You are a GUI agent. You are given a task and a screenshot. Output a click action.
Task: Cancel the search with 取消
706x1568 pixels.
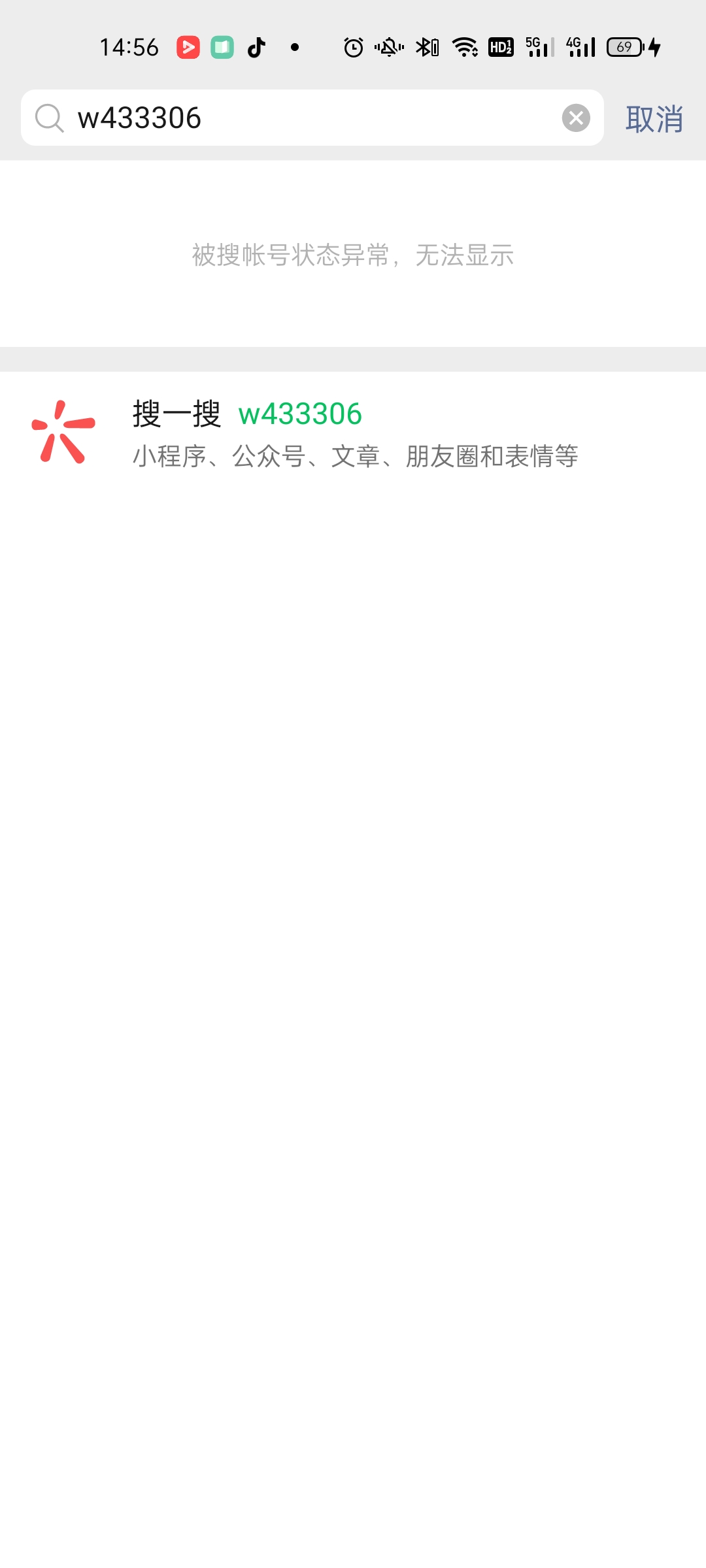[654, 120]
